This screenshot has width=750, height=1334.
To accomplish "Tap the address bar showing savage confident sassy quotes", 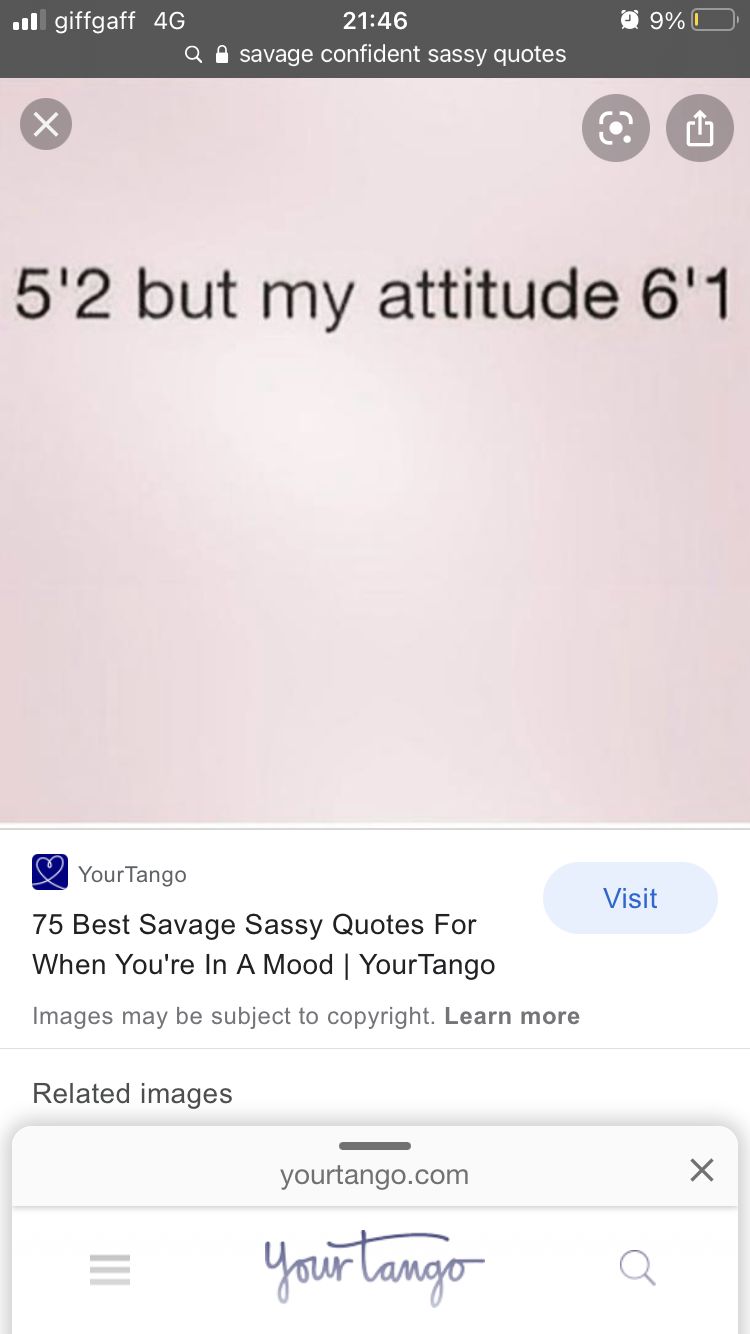I will (x=375, y=54).
